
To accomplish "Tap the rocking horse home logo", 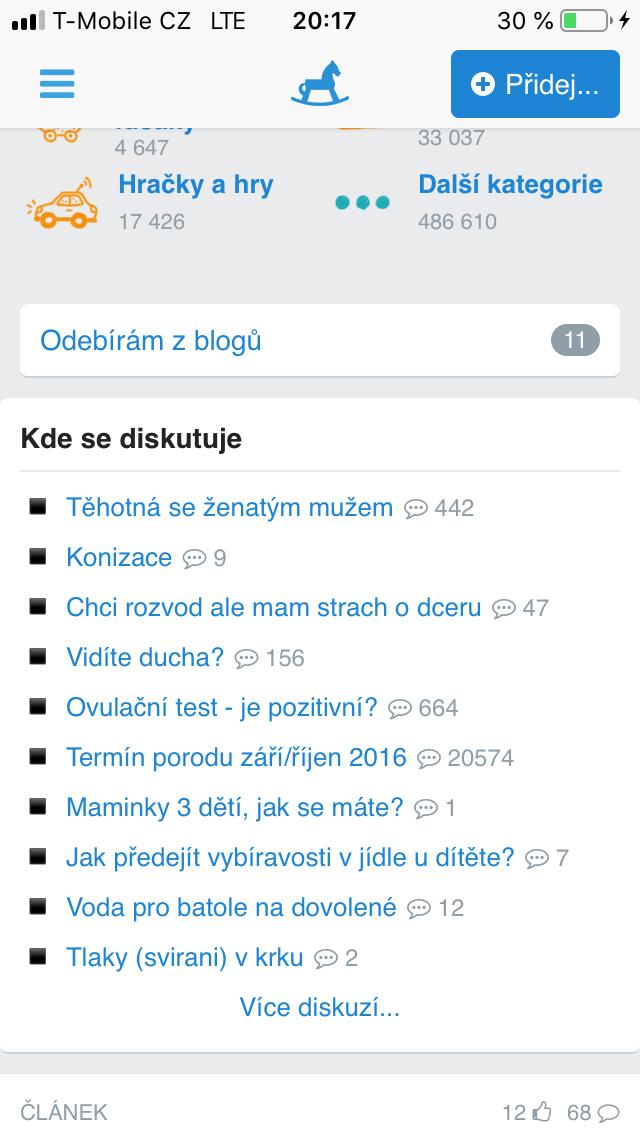I will (321, 84).
